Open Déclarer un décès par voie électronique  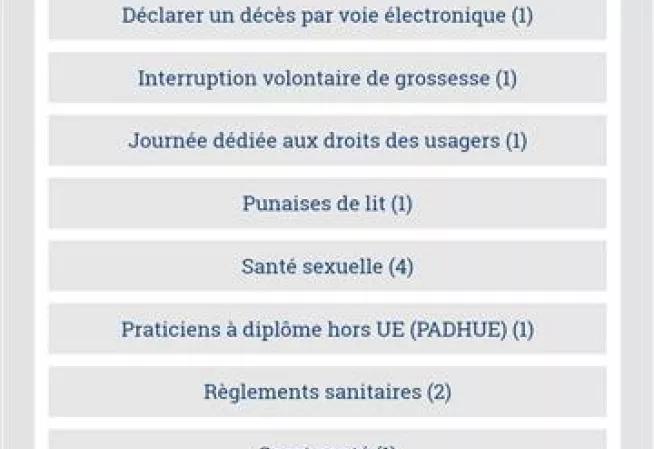click(327, 17)
